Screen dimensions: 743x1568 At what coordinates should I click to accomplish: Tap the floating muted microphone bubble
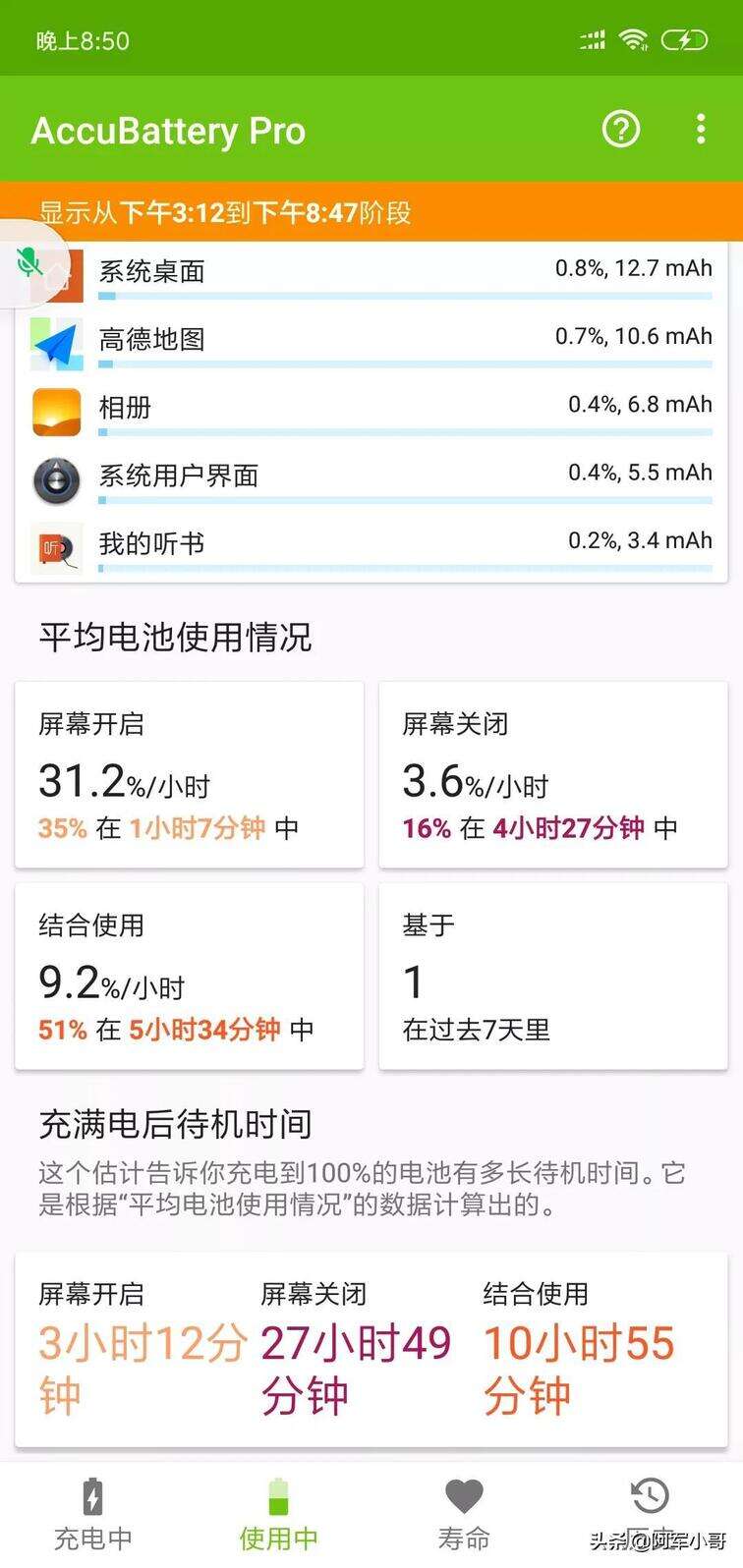pos(29,263)
